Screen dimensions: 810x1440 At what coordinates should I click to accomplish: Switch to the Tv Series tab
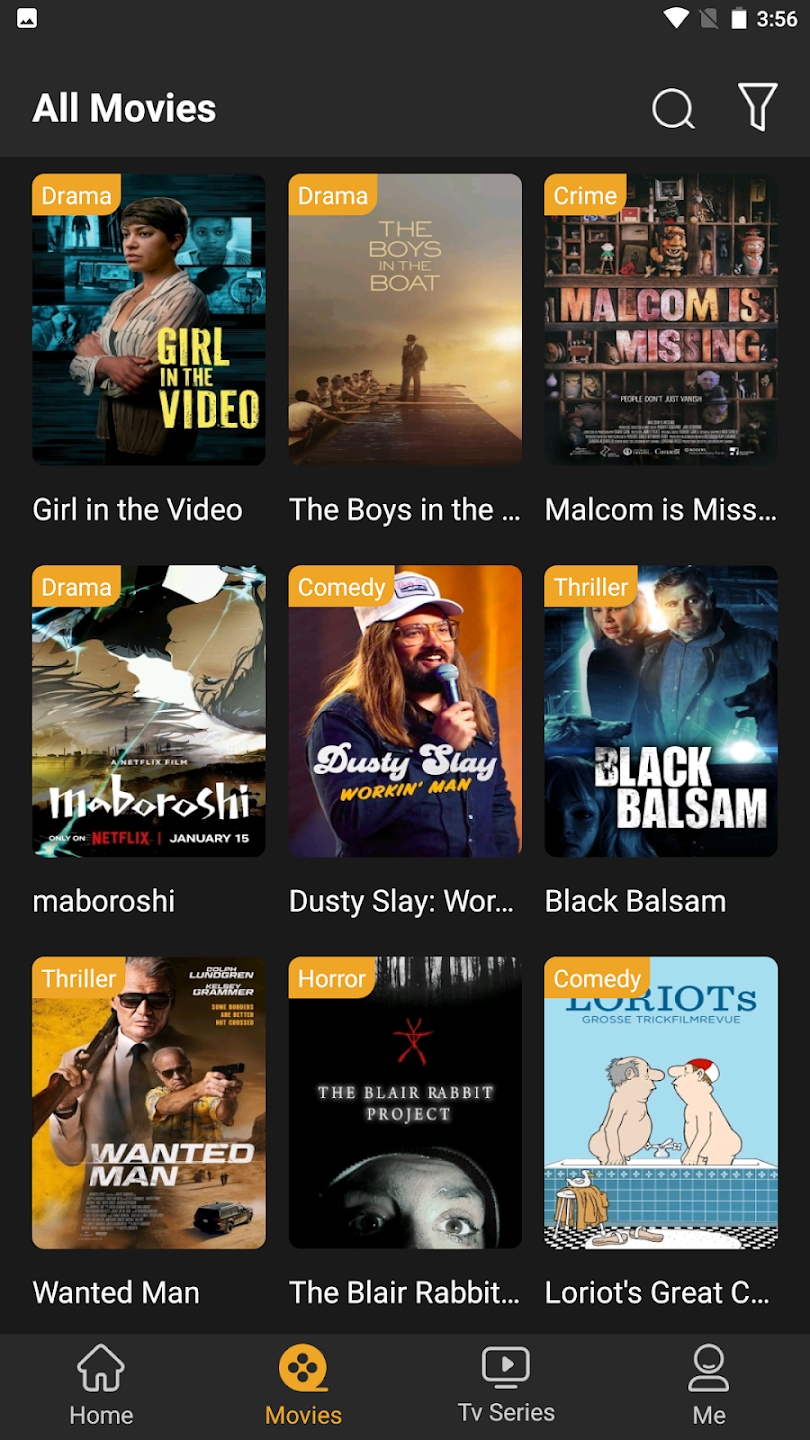(x=506, y=1386)
